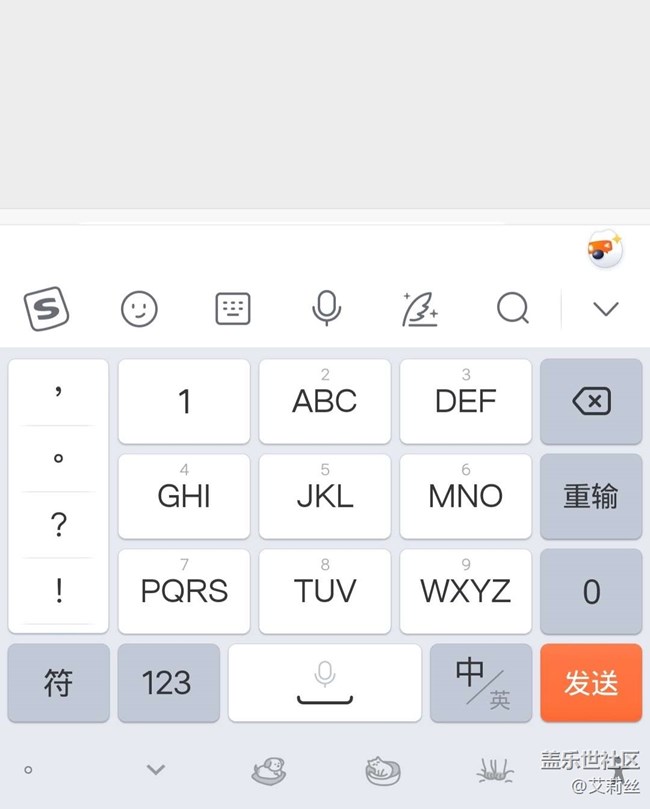Open the 符 symbols keyboard
The width and height of the screenshot is (650, 809).
(x=59, y=683)
